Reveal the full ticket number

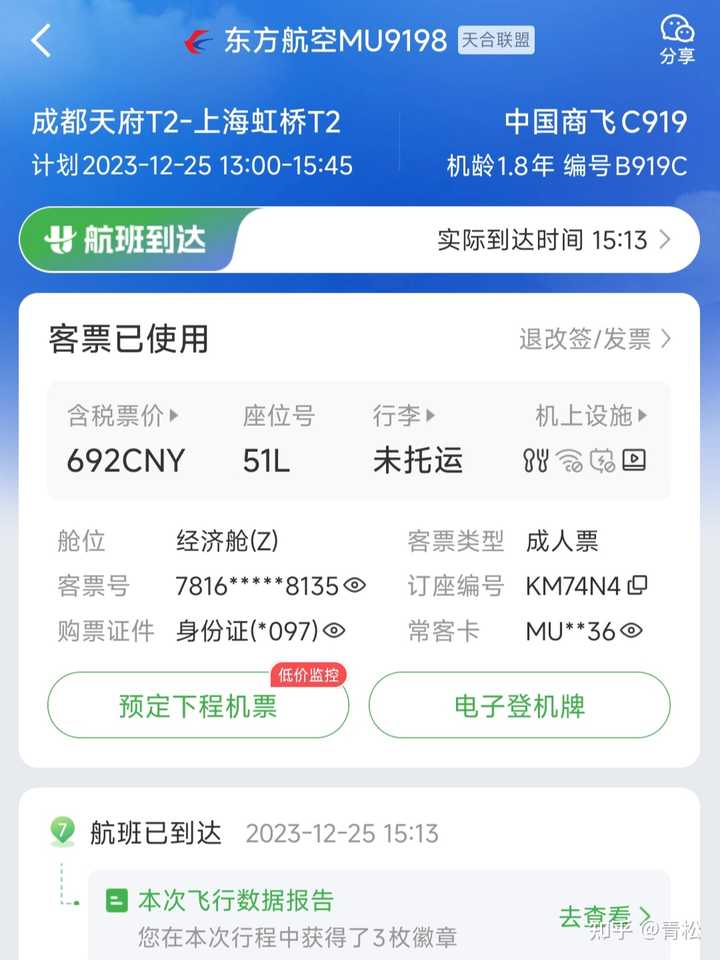coord(355,586)
